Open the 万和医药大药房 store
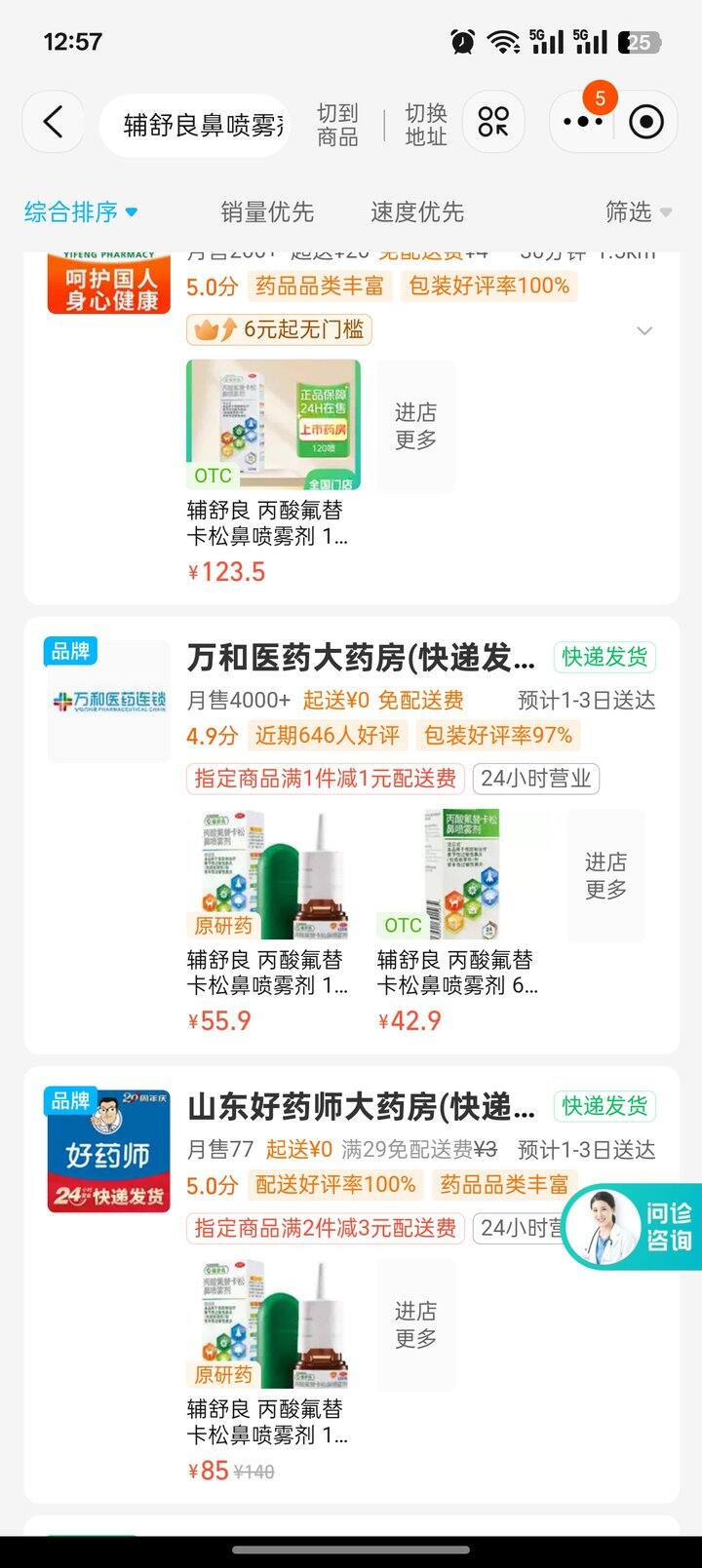This screenshot has width=702, height=1568. [x=361, y=658]
